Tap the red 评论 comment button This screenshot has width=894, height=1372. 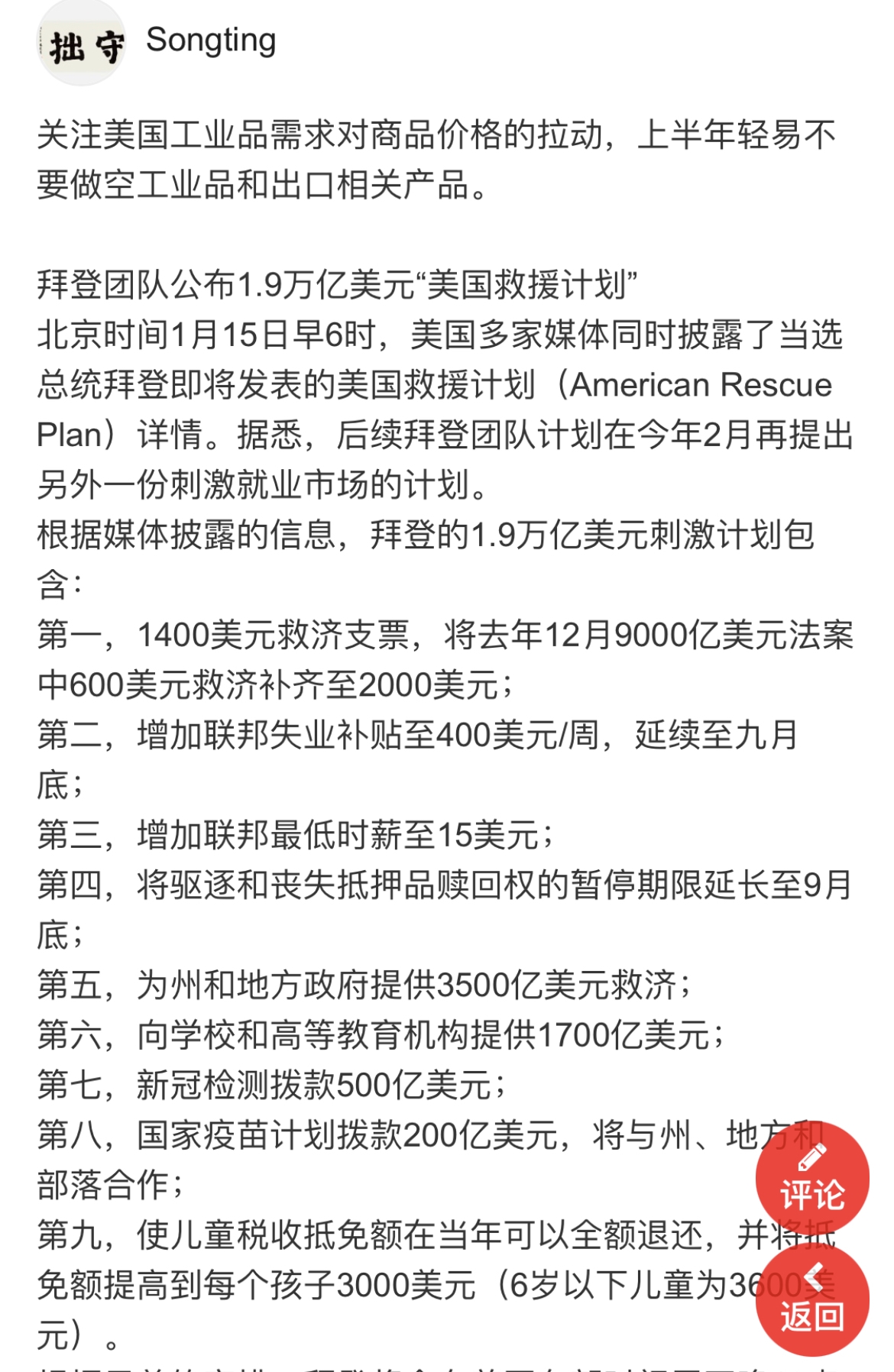(811, 1179)
